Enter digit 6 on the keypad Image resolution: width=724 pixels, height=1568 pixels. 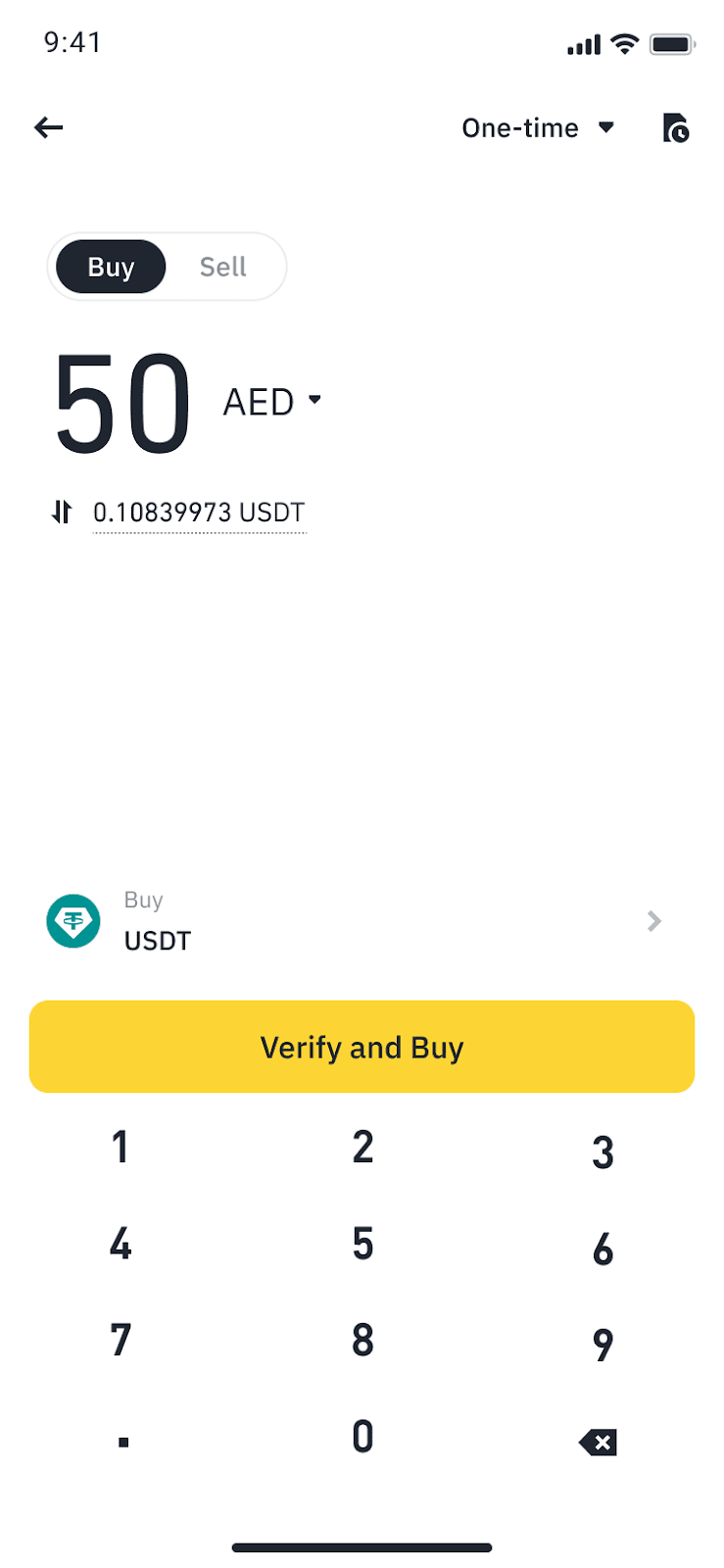coord(603,1249)
